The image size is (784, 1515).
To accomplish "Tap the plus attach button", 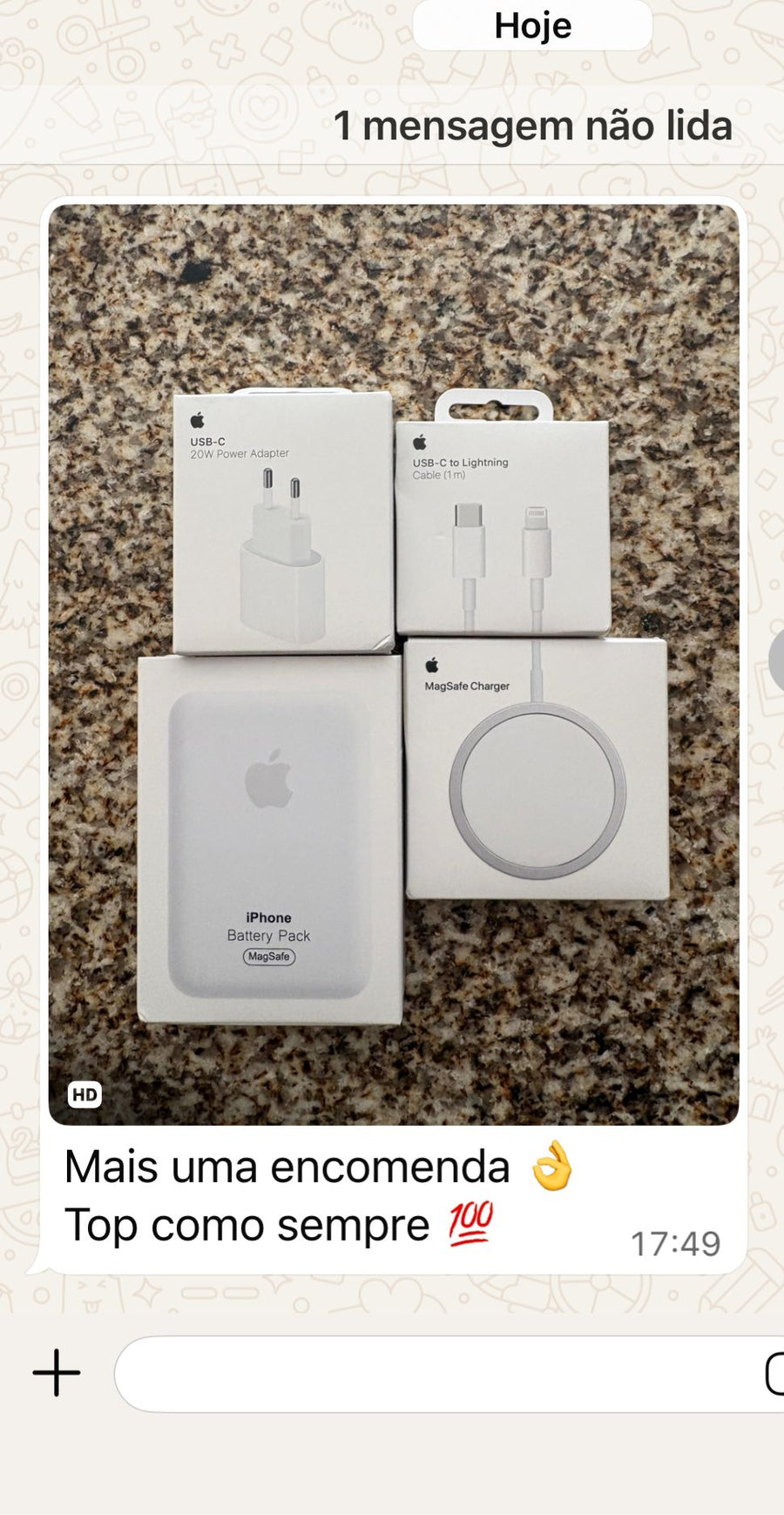I will [57, 1373].
